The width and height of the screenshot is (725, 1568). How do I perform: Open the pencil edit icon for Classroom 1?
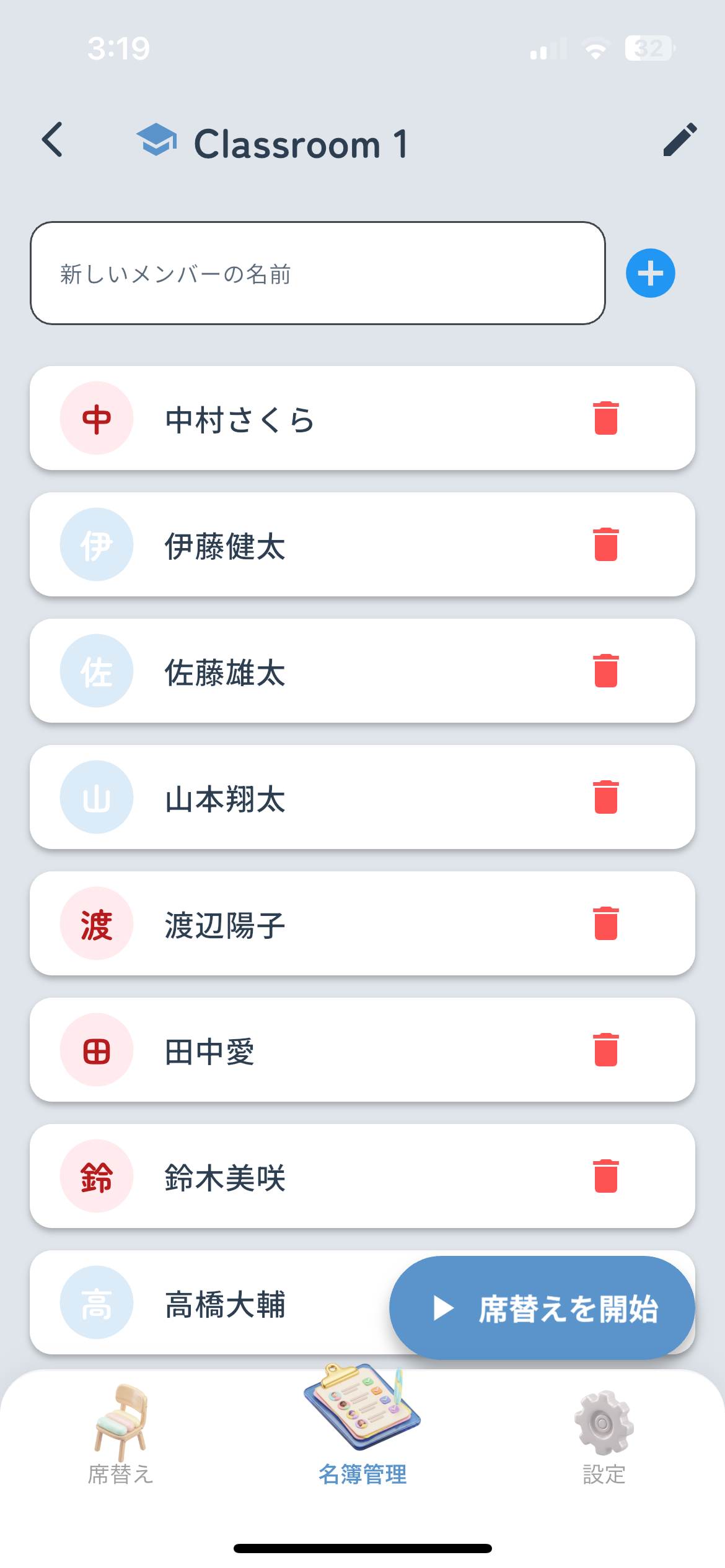click(679, 141)
